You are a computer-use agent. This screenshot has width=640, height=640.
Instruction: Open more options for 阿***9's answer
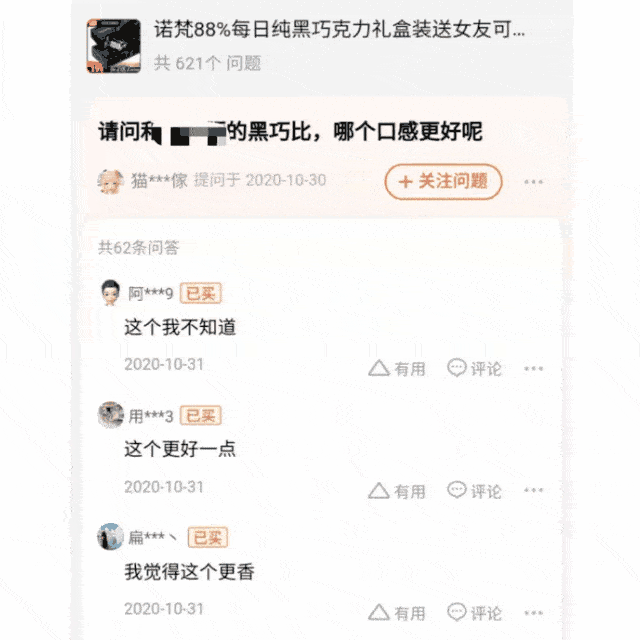pos(534,368)
